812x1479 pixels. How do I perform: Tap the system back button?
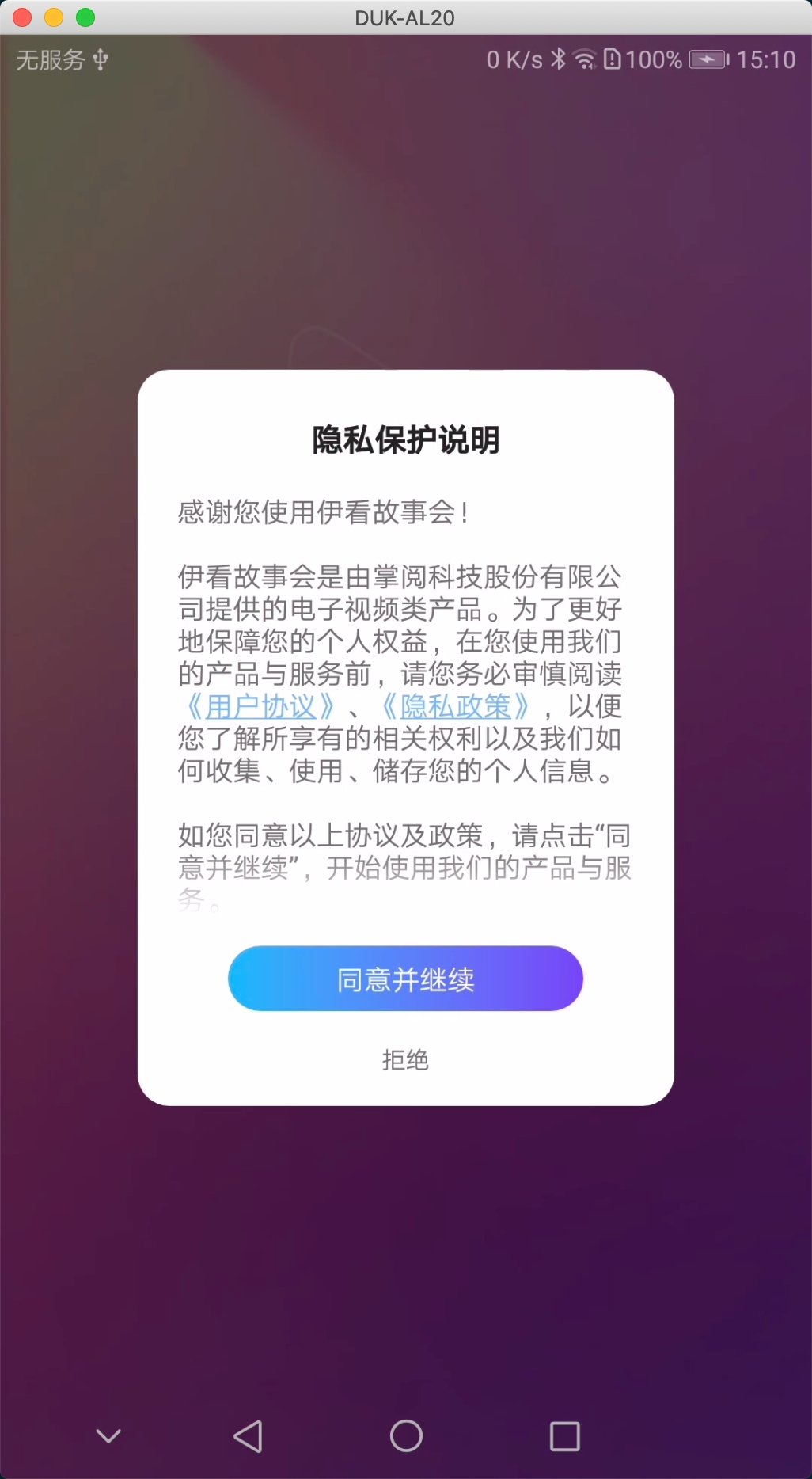tap(248, 1435)
